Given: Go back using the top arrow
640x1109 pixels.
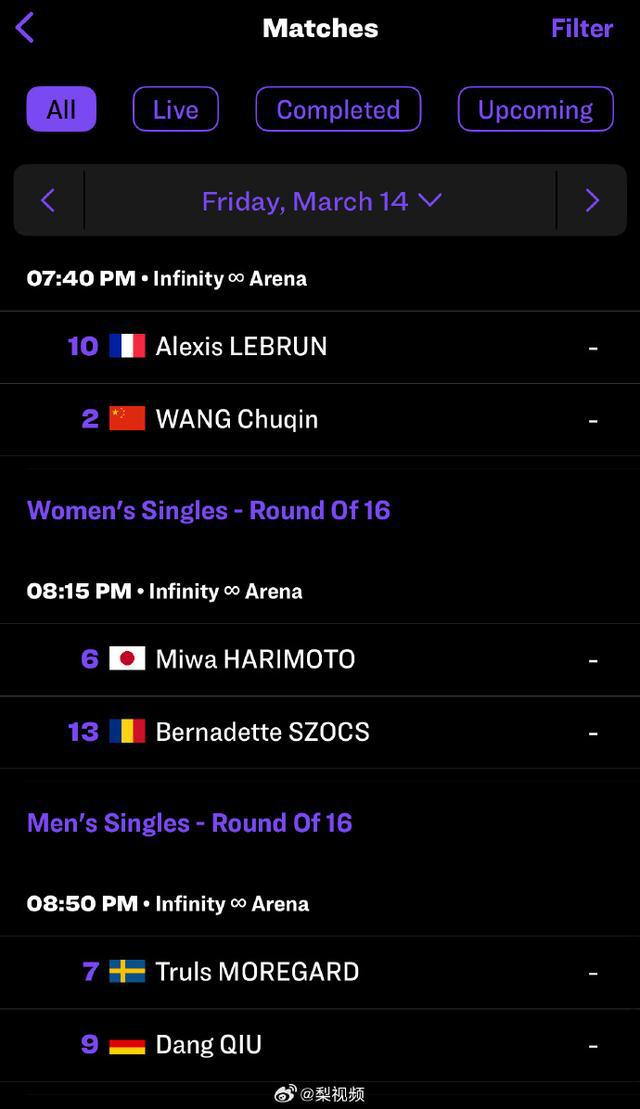Looking at the screenshot, I should 26,28.
